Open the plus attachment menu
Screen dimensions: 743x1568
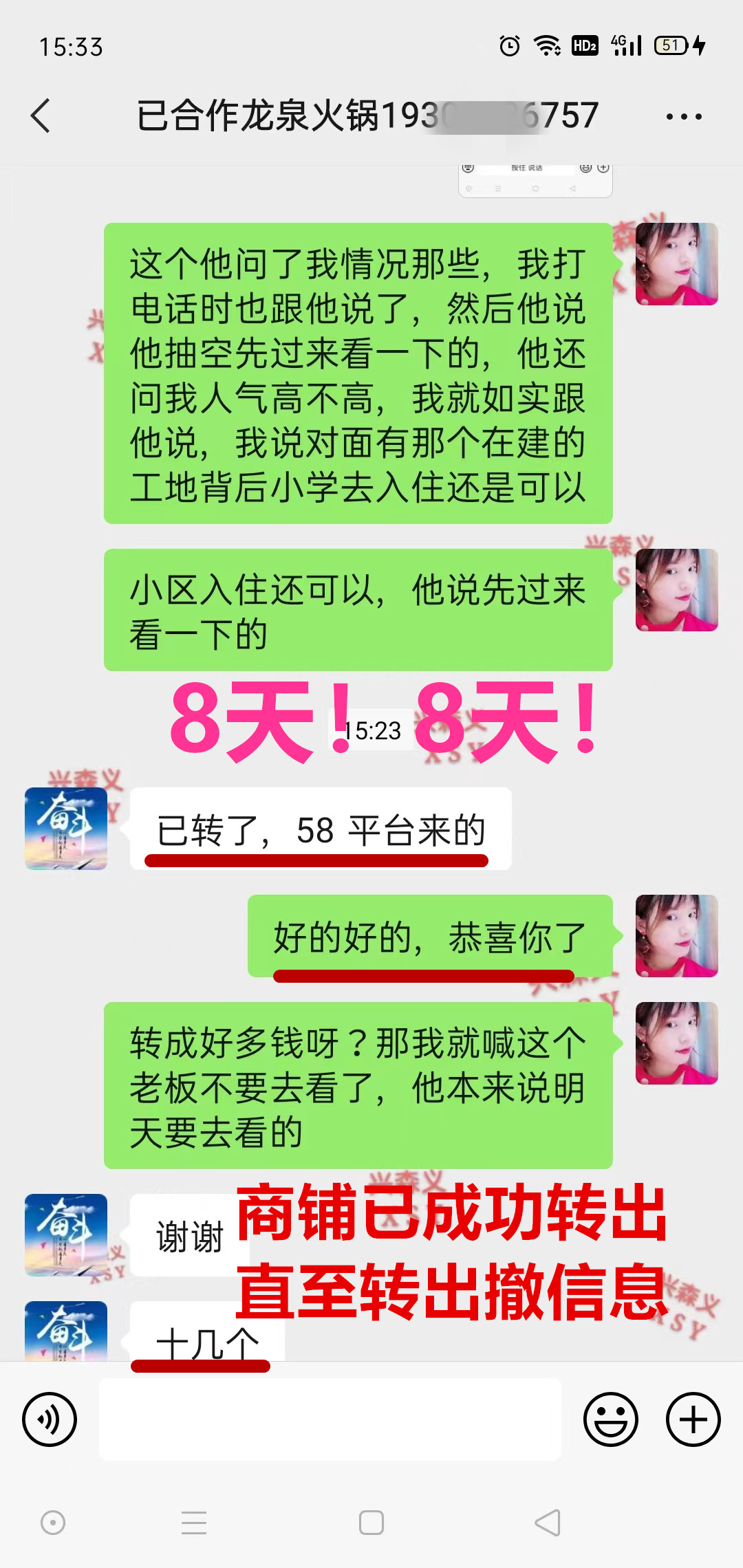[x=693, y=1419]
